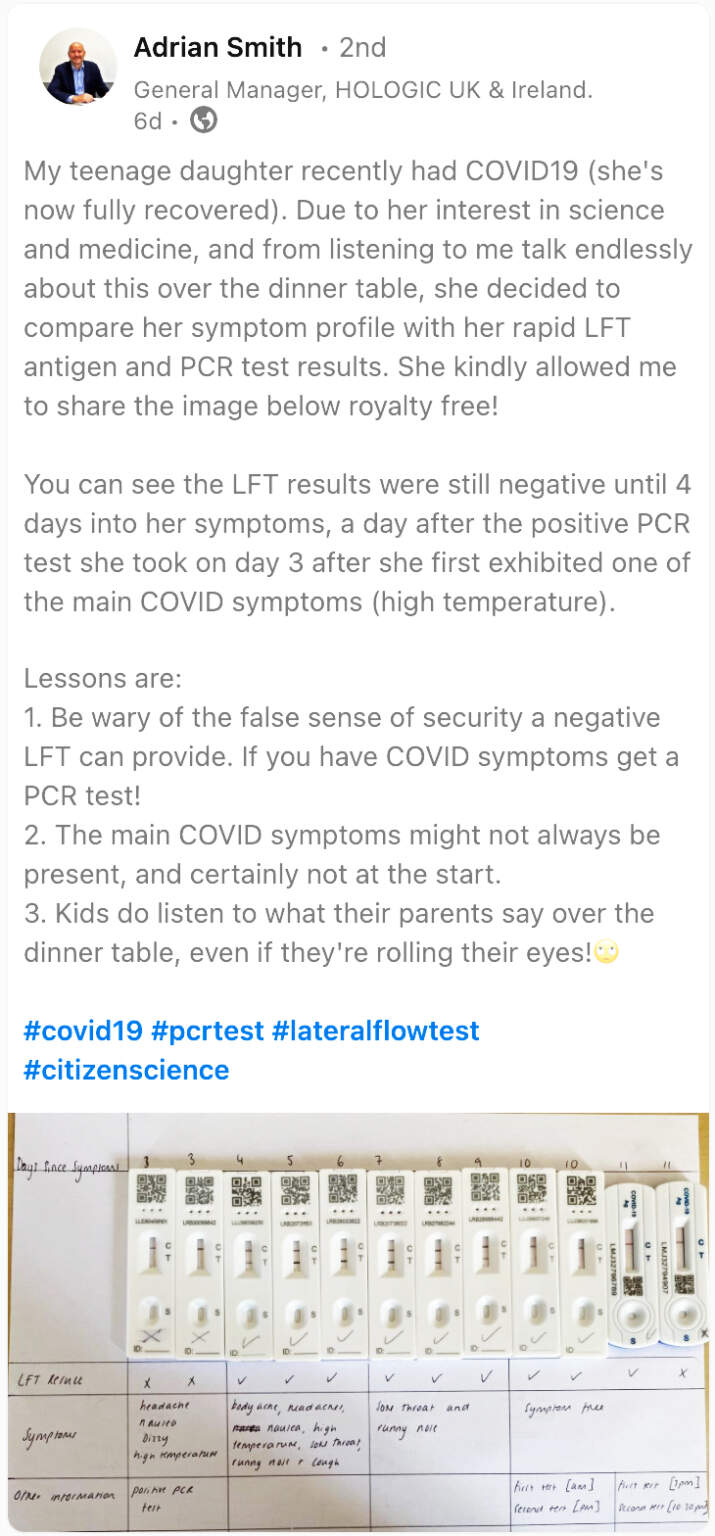Open the #citizenscience hashtag
Viewport: 715px width, 1536px height.
click(x=126, y=1070)
